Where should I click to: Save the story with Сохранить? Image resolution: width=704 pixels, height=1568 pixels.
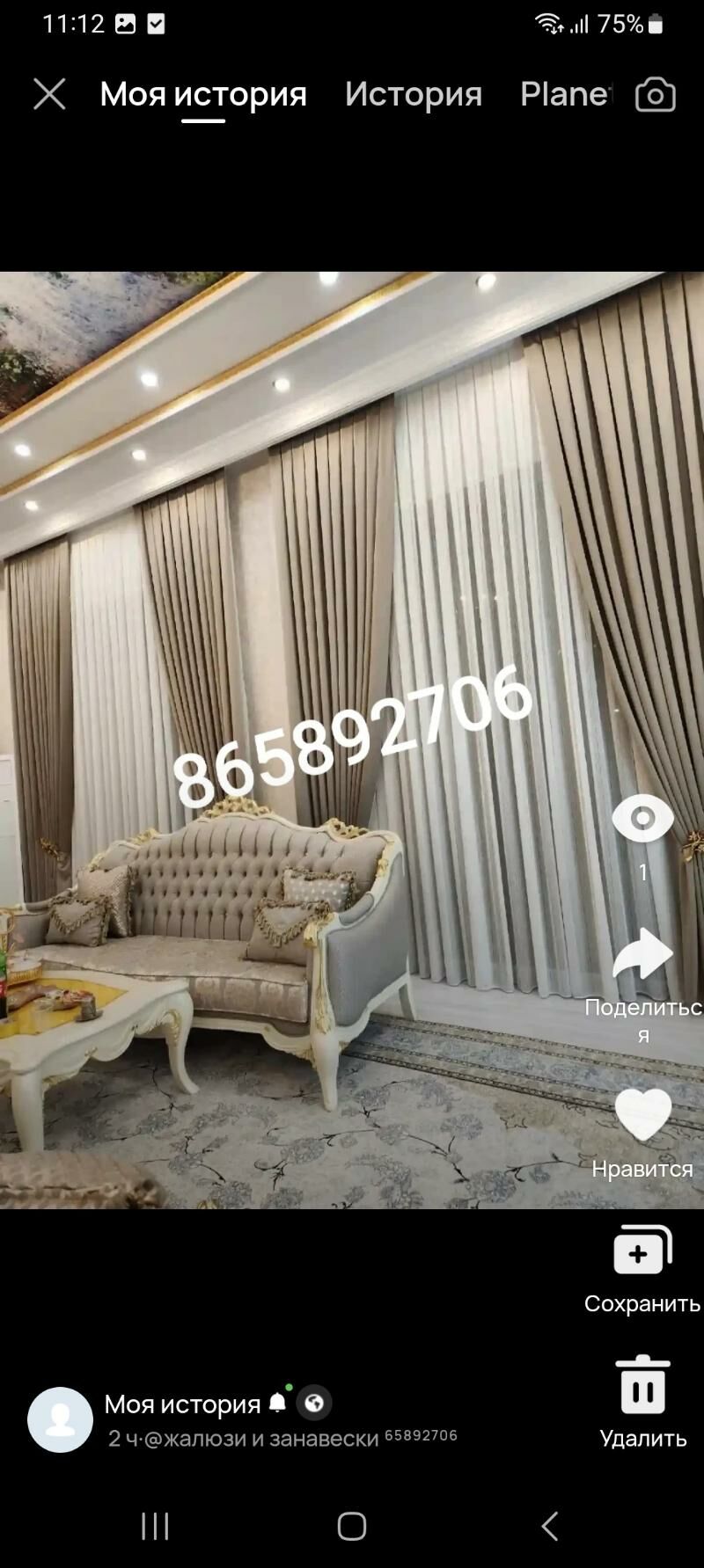[x=643, y=1250]
